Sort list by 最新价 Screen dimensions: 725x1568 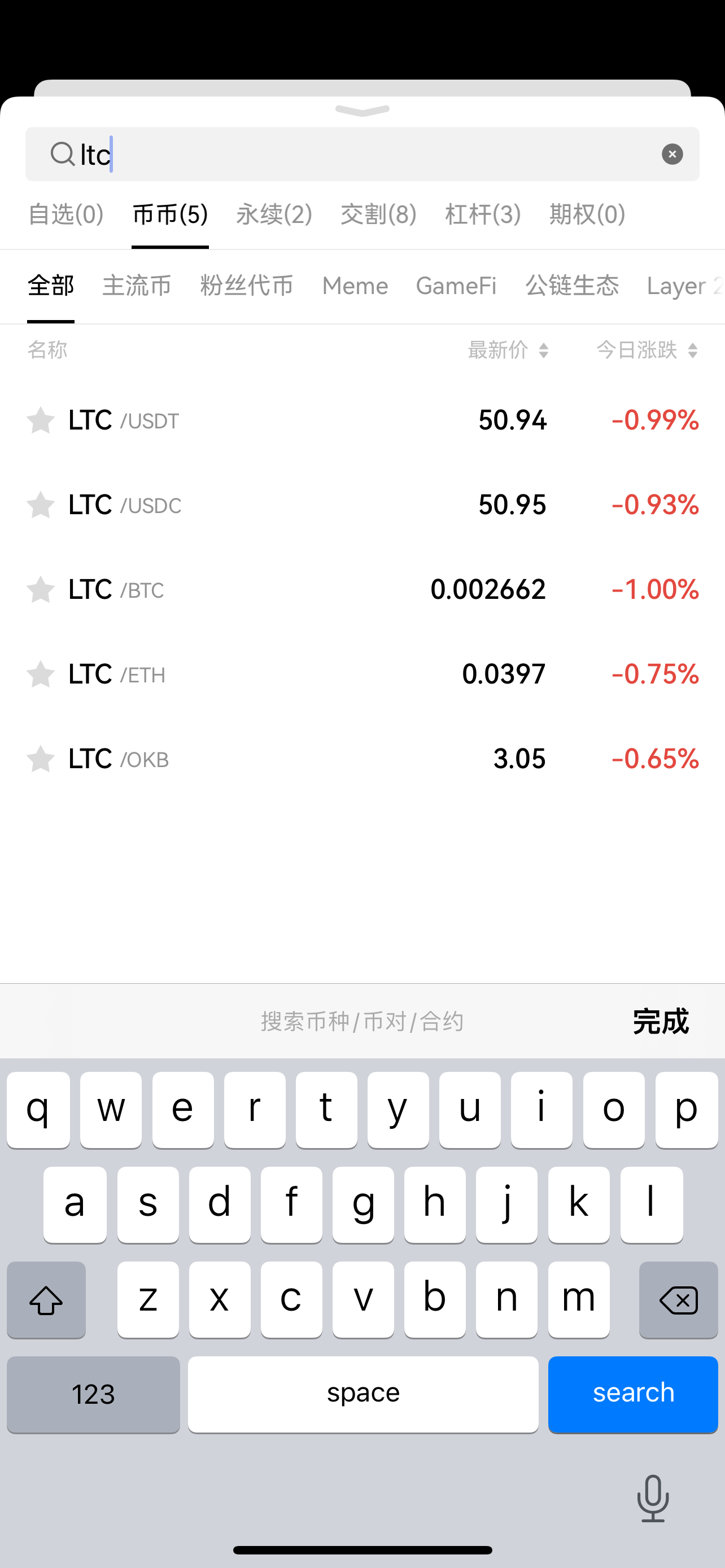click(508, 350)
